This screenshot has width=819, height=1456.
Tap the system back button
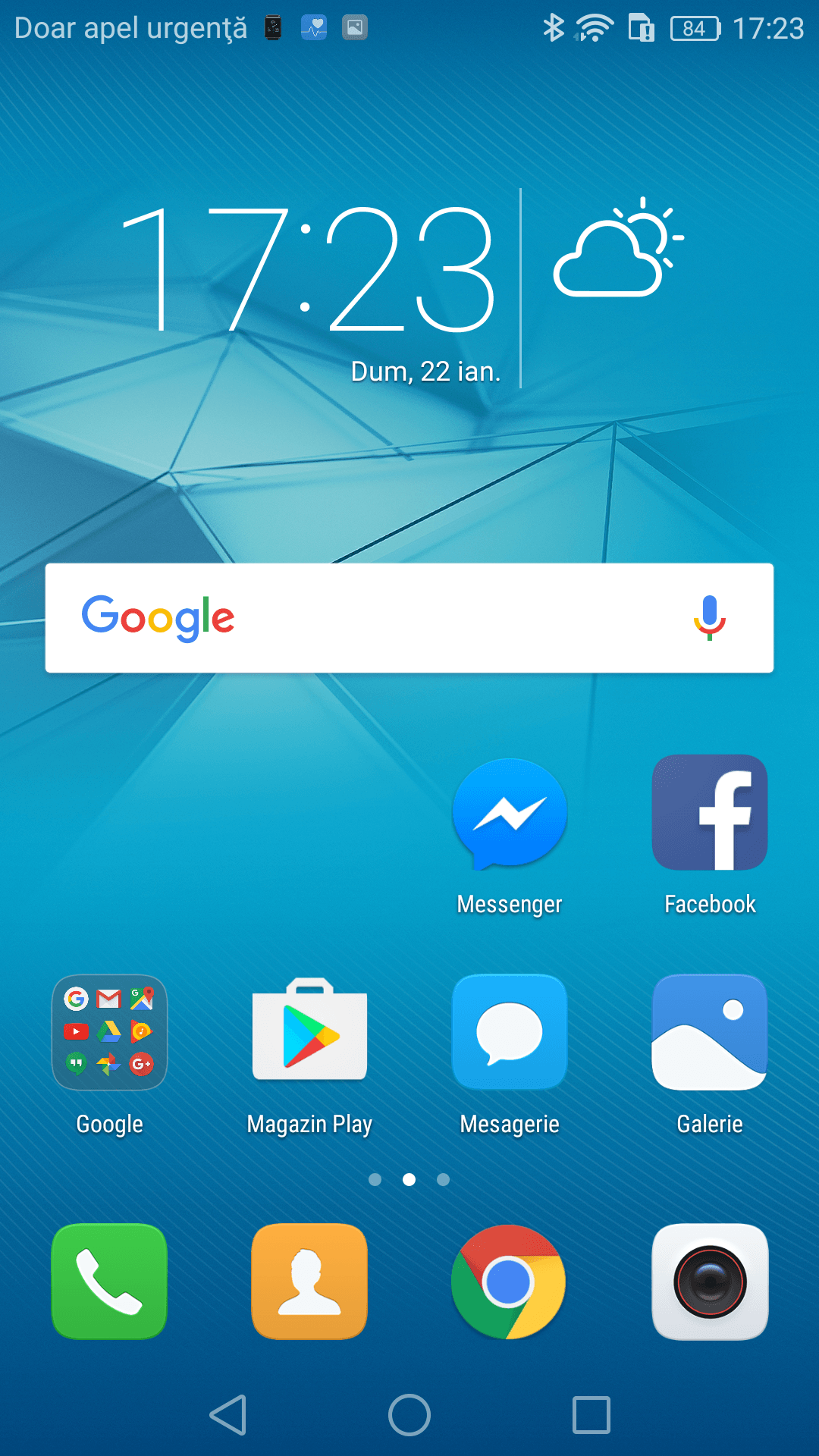[228, 1415]
